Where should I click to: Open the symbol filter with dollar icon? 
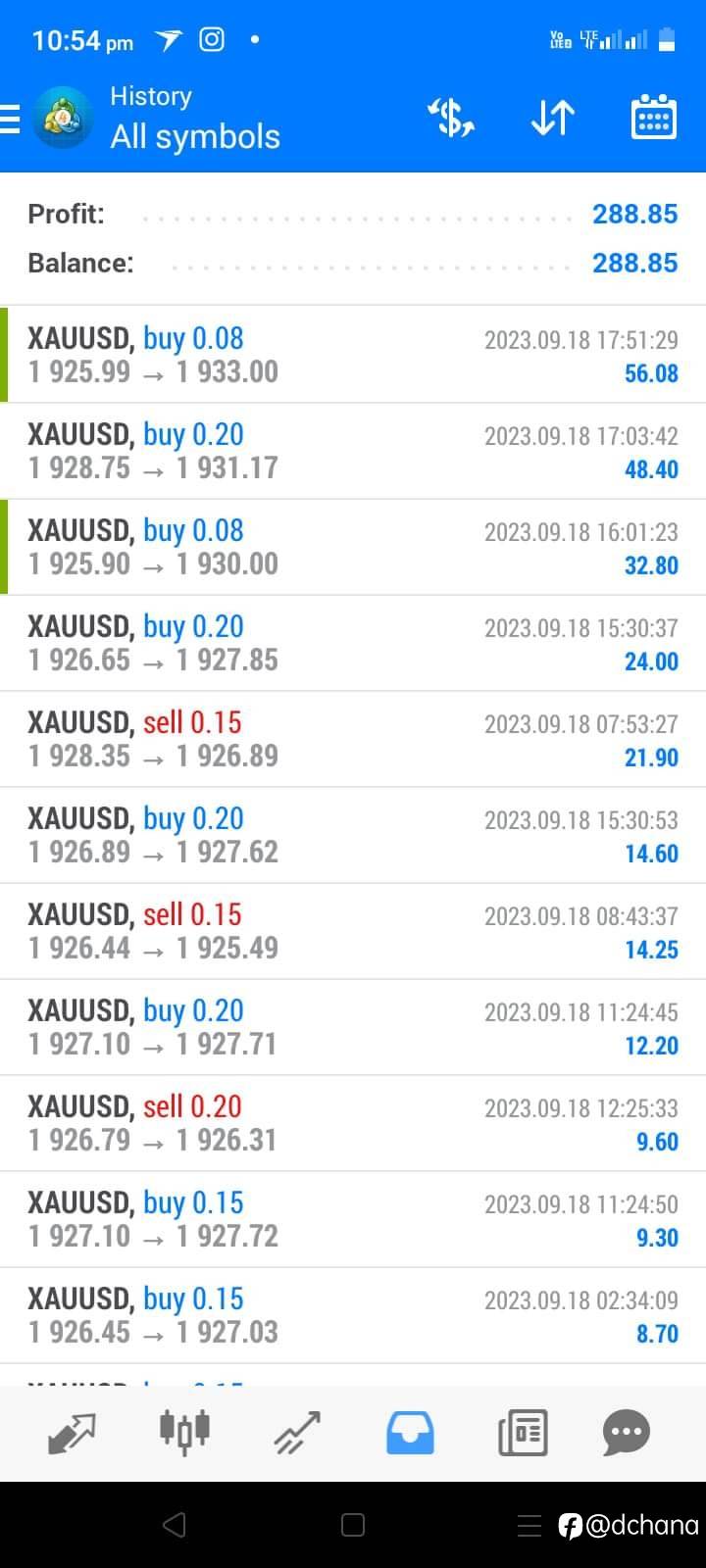pos(451,119)
